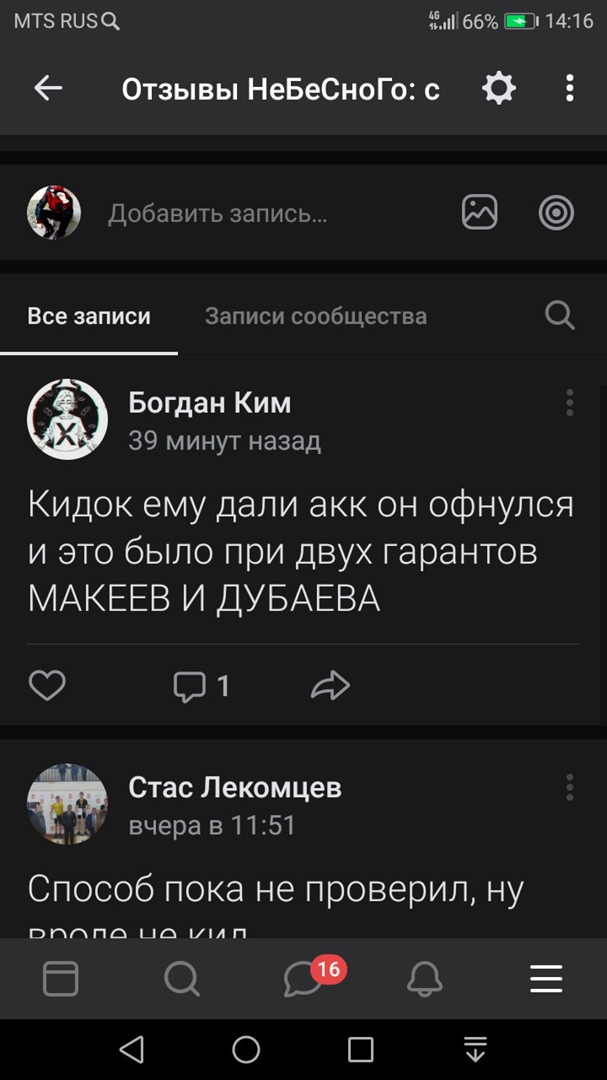Switch to the Все записи tab
The image size is (607, 1080).
[x=89, y=317]
